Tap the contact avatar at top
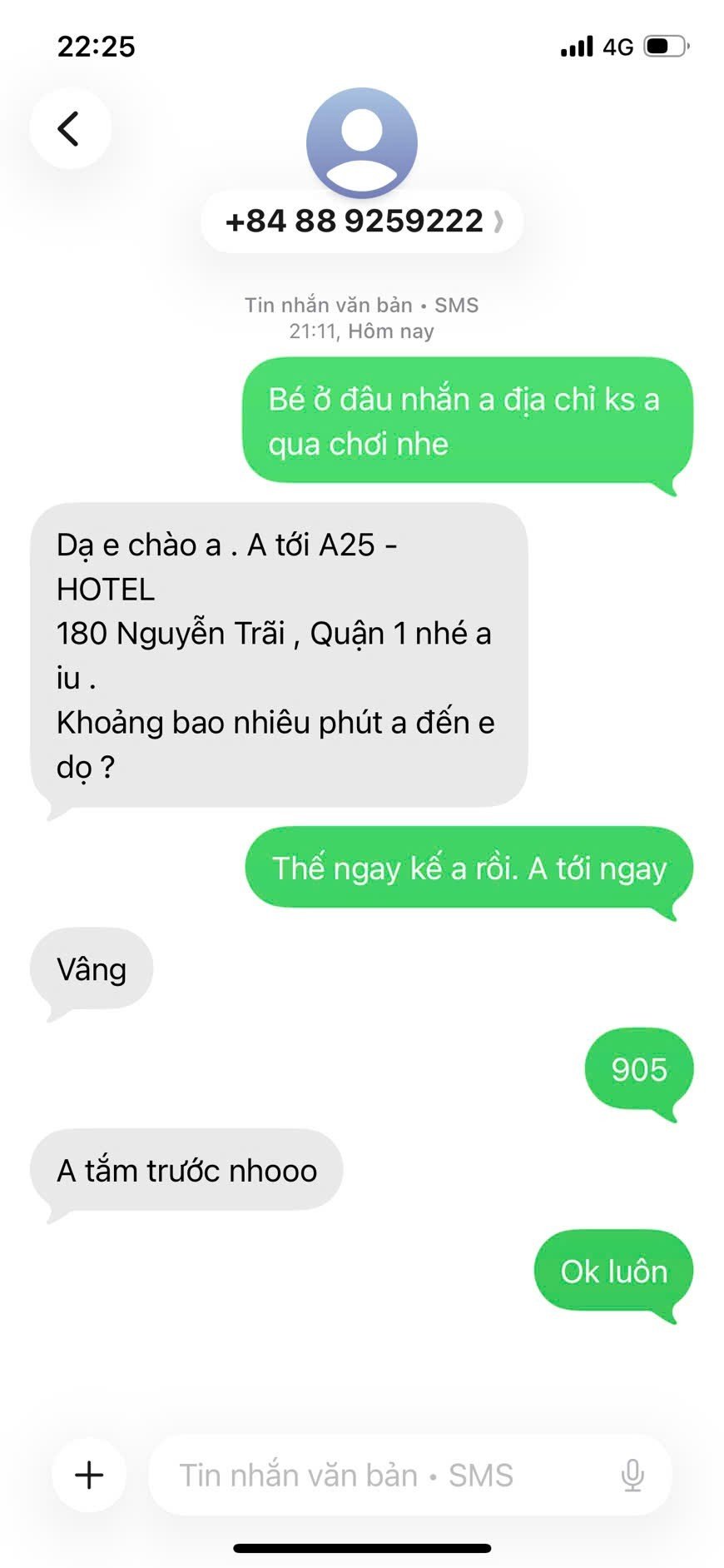 [362, 142]
